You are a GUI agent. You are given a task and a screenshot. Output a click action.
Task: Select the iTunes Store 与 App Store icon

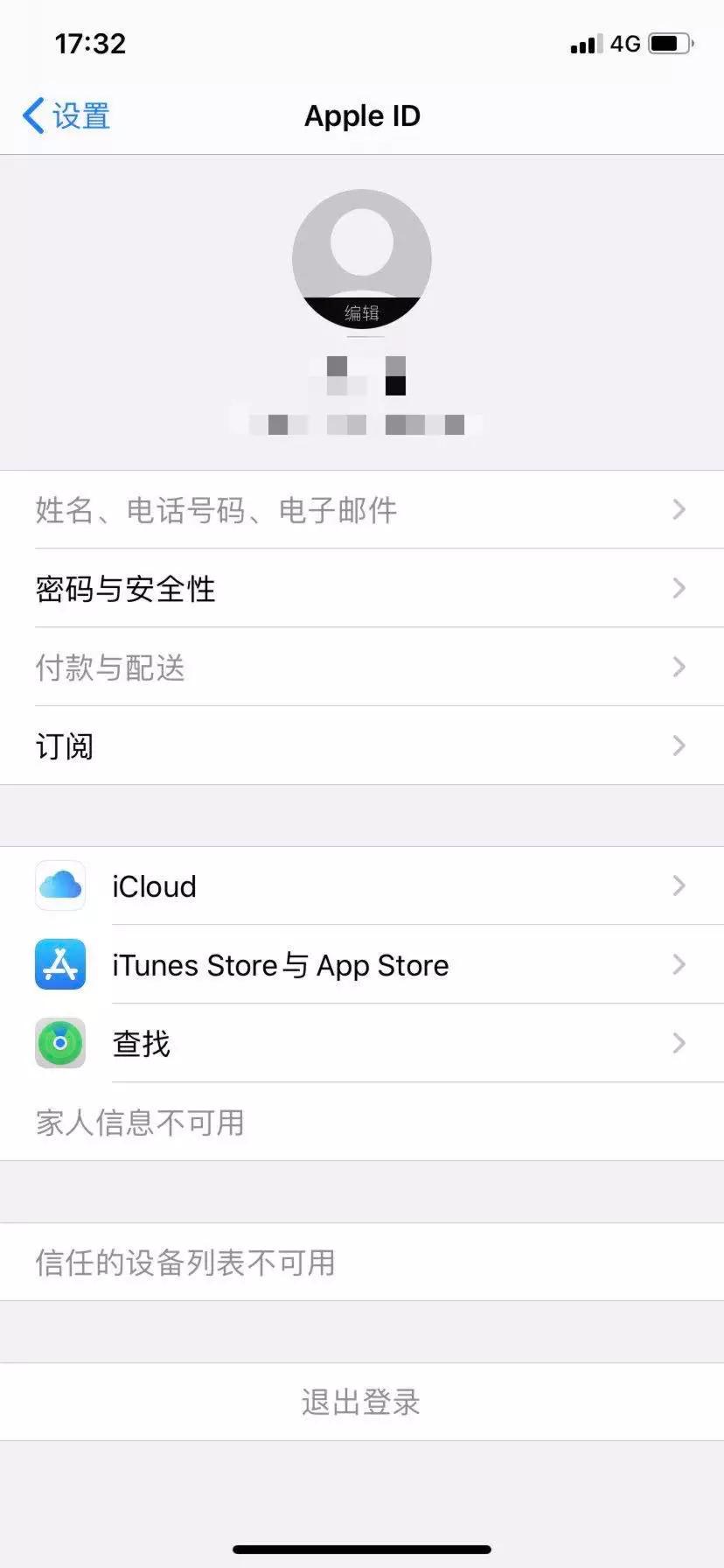coord(59,965)
